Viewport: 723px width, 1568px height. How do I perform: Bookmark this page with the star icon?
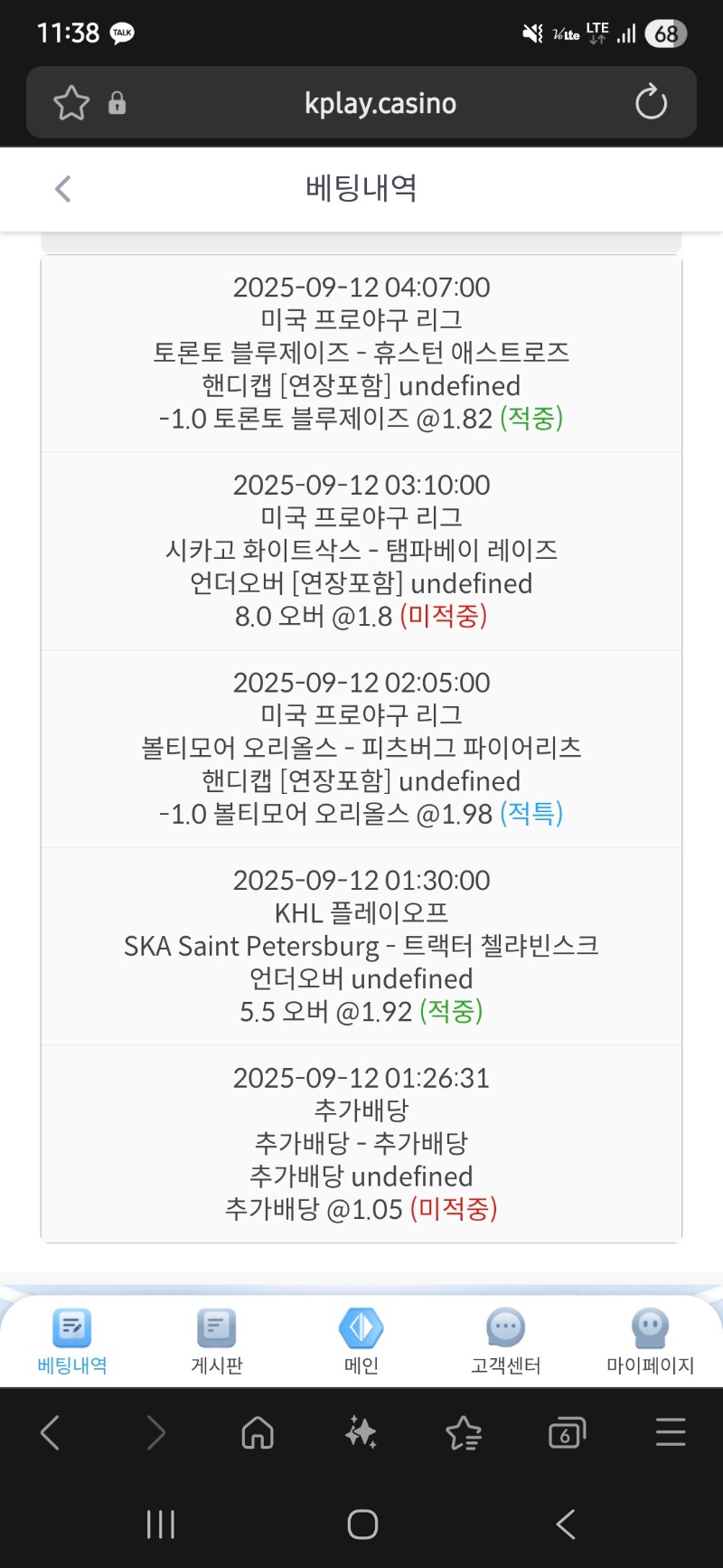71,103
